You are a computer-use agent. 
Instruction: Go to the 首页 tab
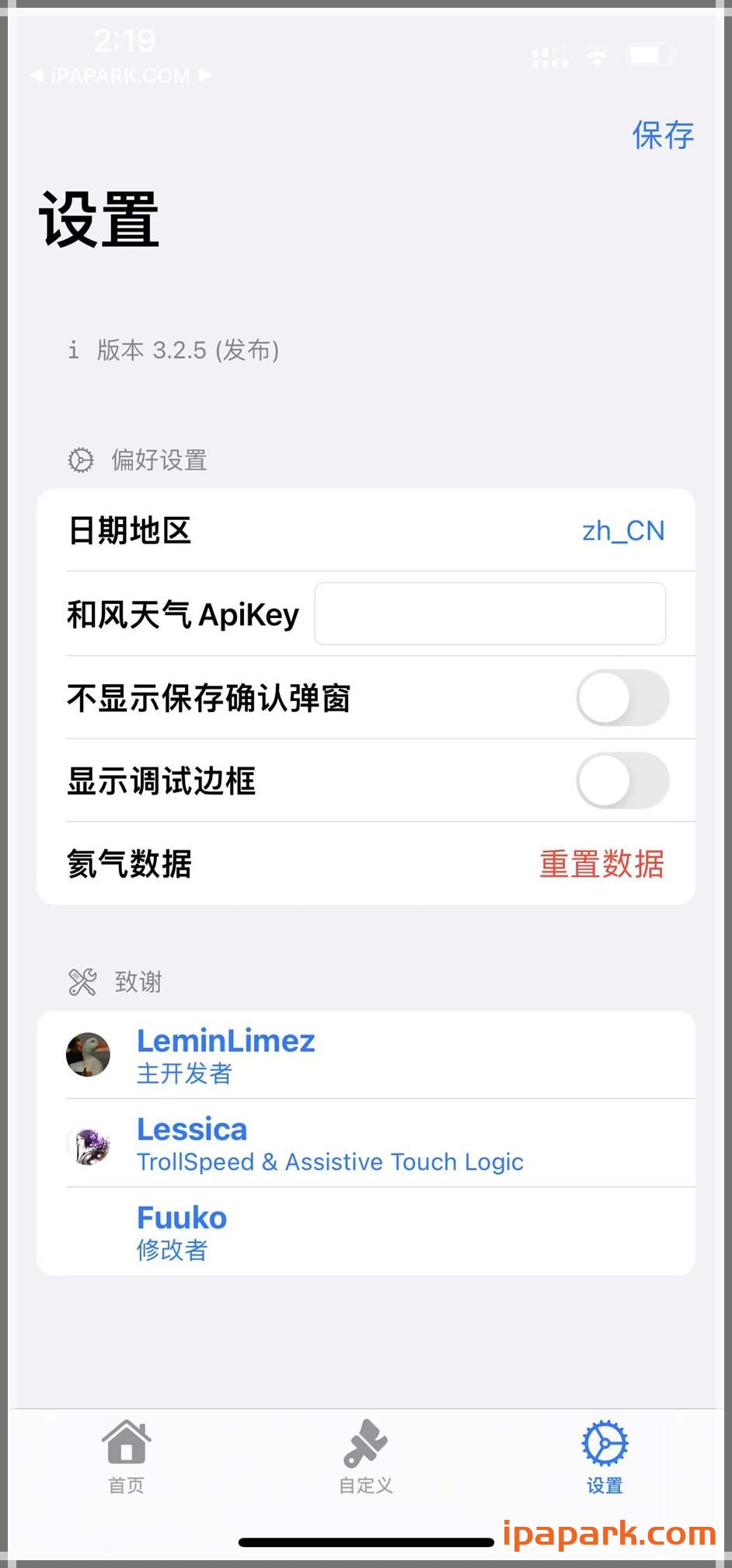point(125,1458)
